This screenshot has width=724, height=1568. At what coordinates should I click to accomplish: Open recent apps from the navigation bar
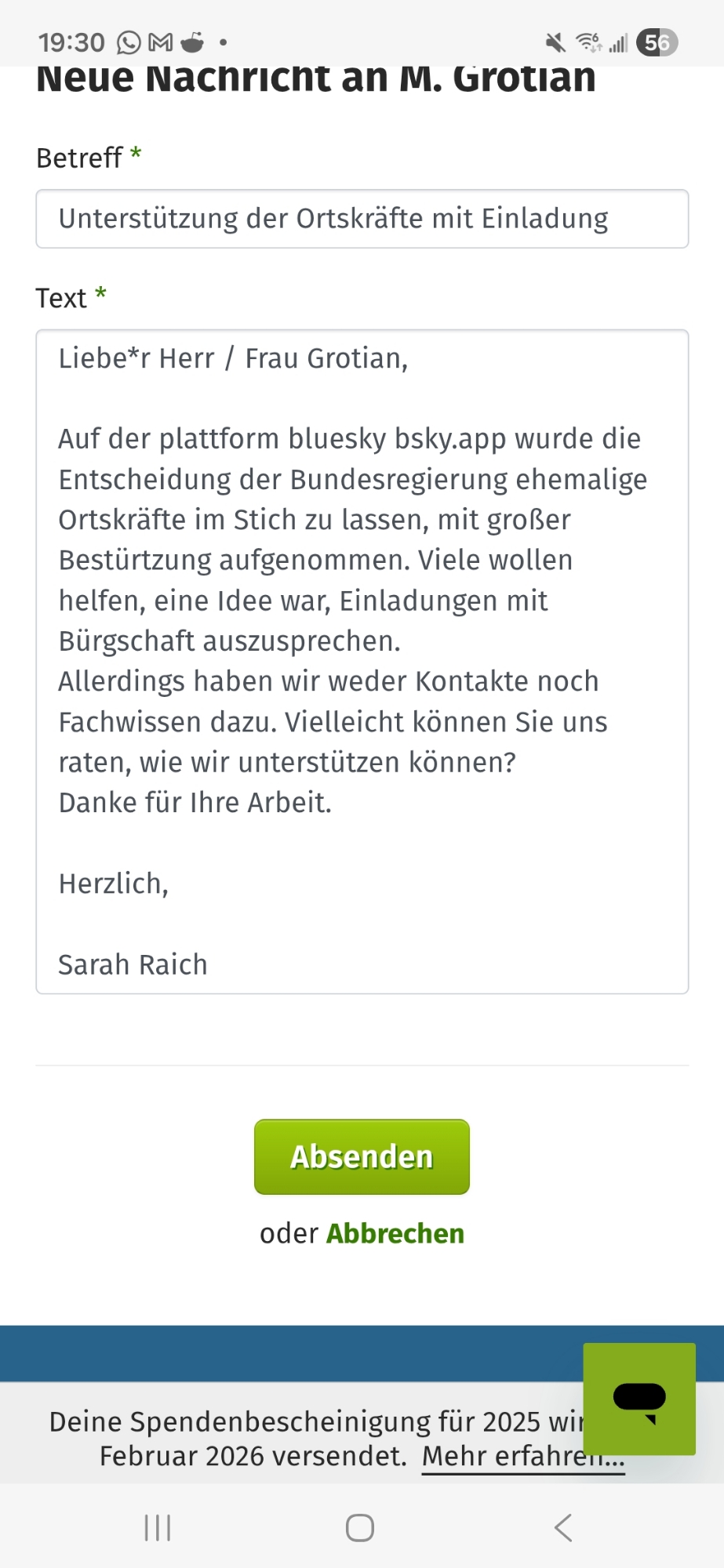pos(158,1527)
